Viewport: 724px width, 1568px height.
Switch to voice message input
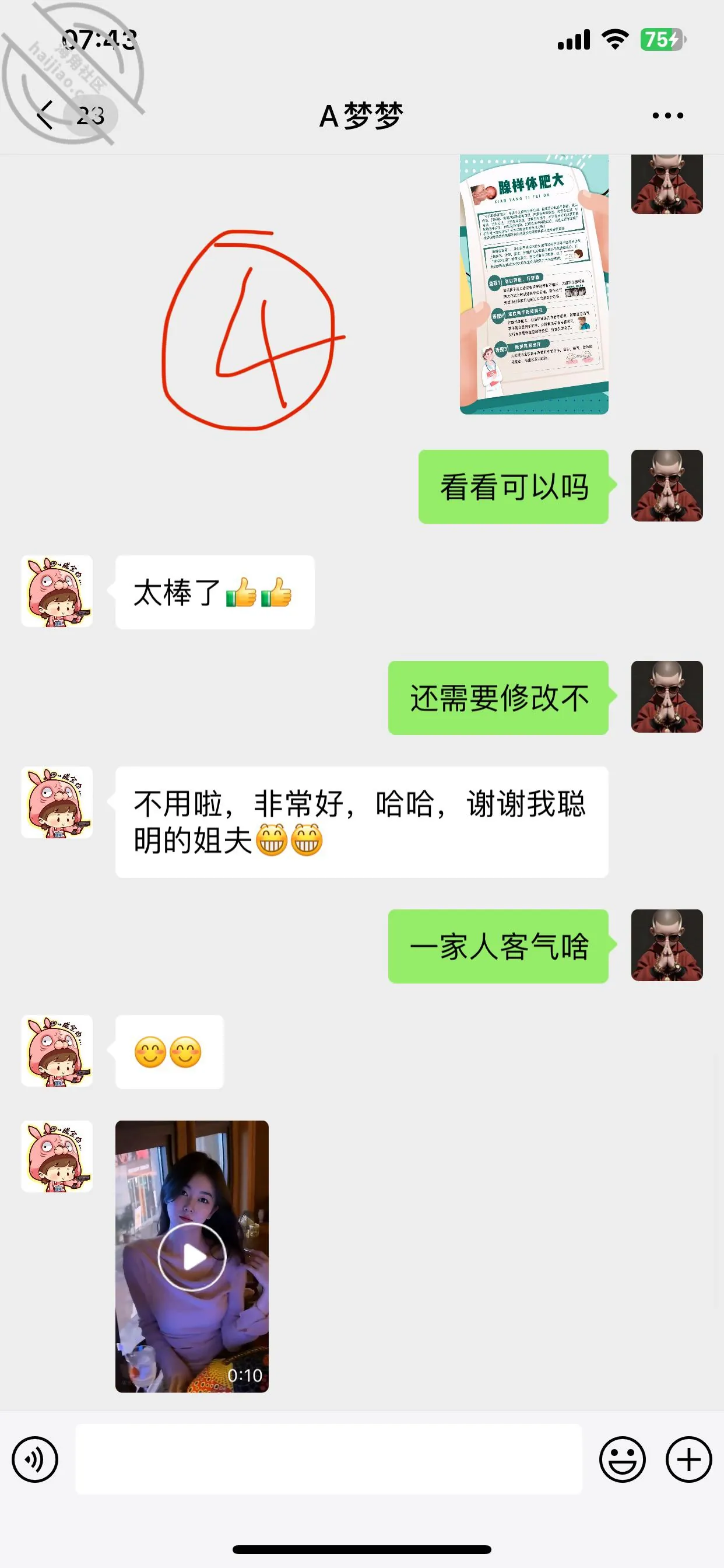tap(34, 1459)
